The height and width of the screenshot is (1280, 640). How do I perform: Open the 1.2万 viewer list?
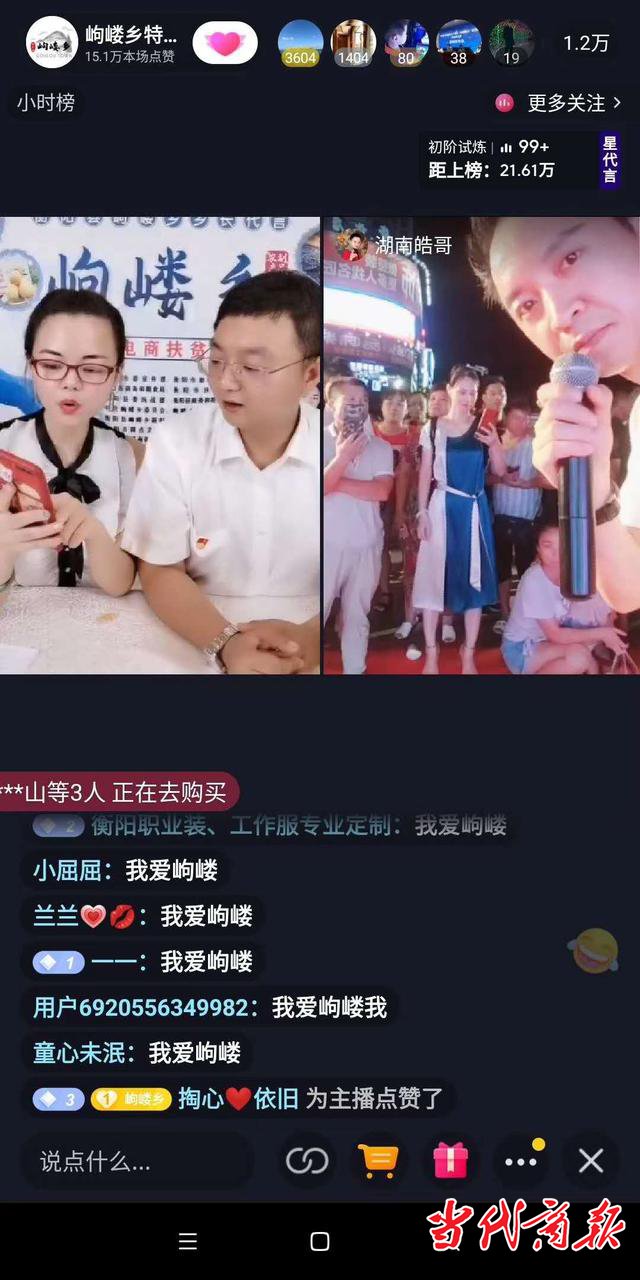pyautogui.click(x=585, y=43)
